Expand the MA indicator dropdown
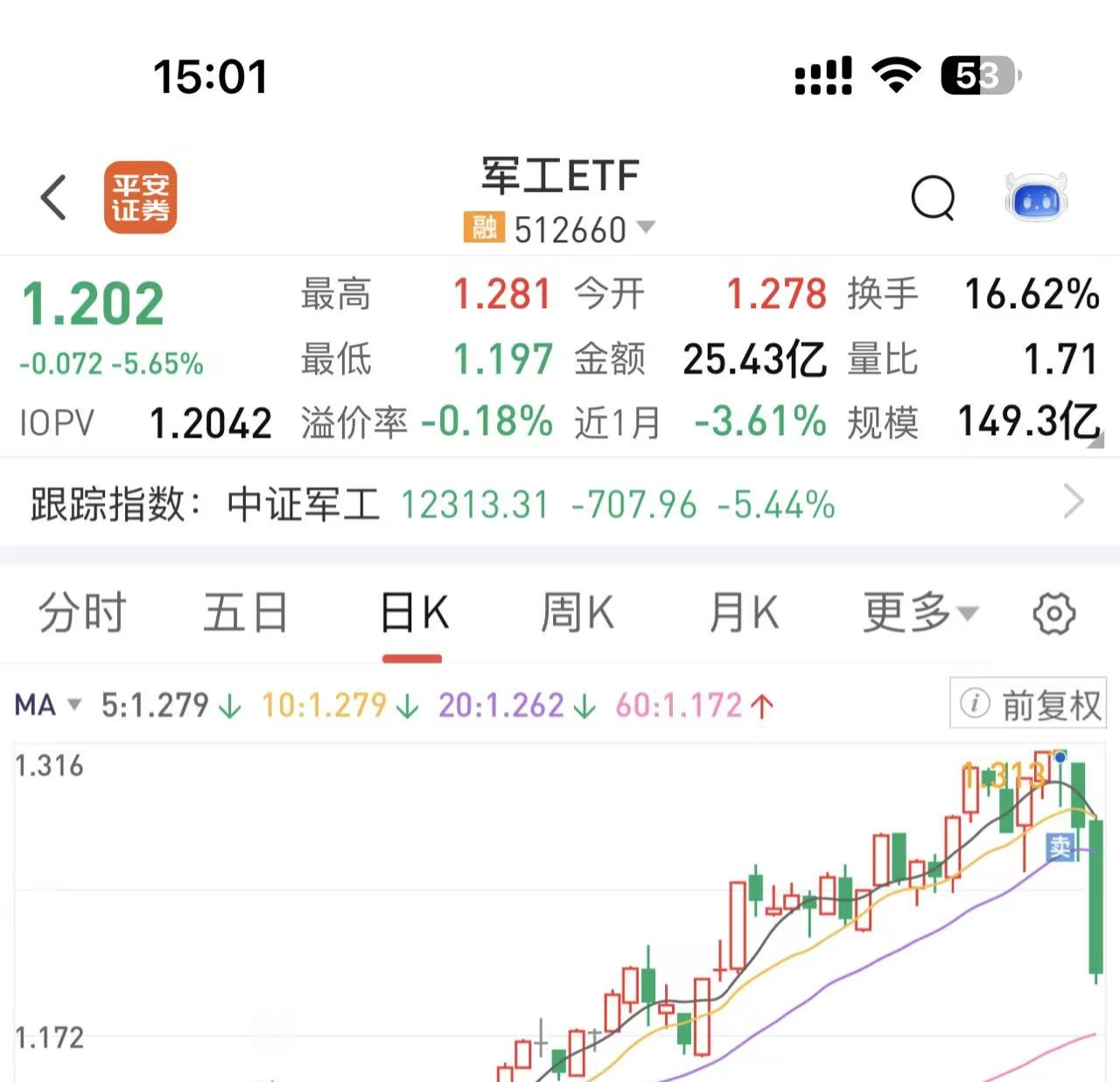The height and width of the screenshot is (1082, 1120). tap(48, 705)
